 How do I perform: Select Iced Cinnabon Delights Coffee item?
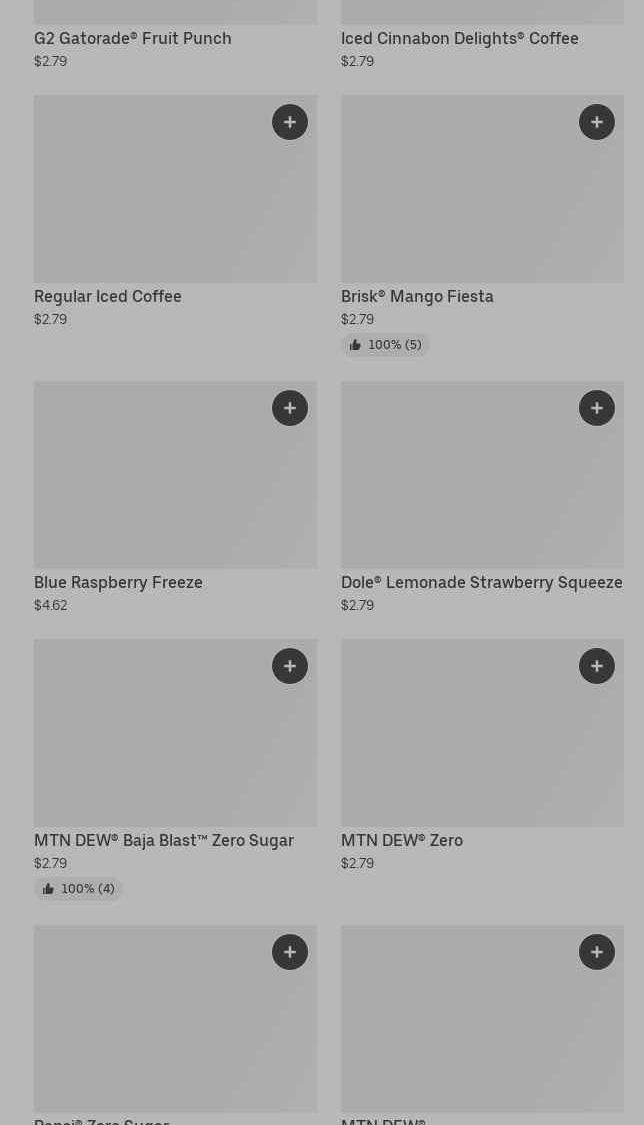click(x=460, y=38)
